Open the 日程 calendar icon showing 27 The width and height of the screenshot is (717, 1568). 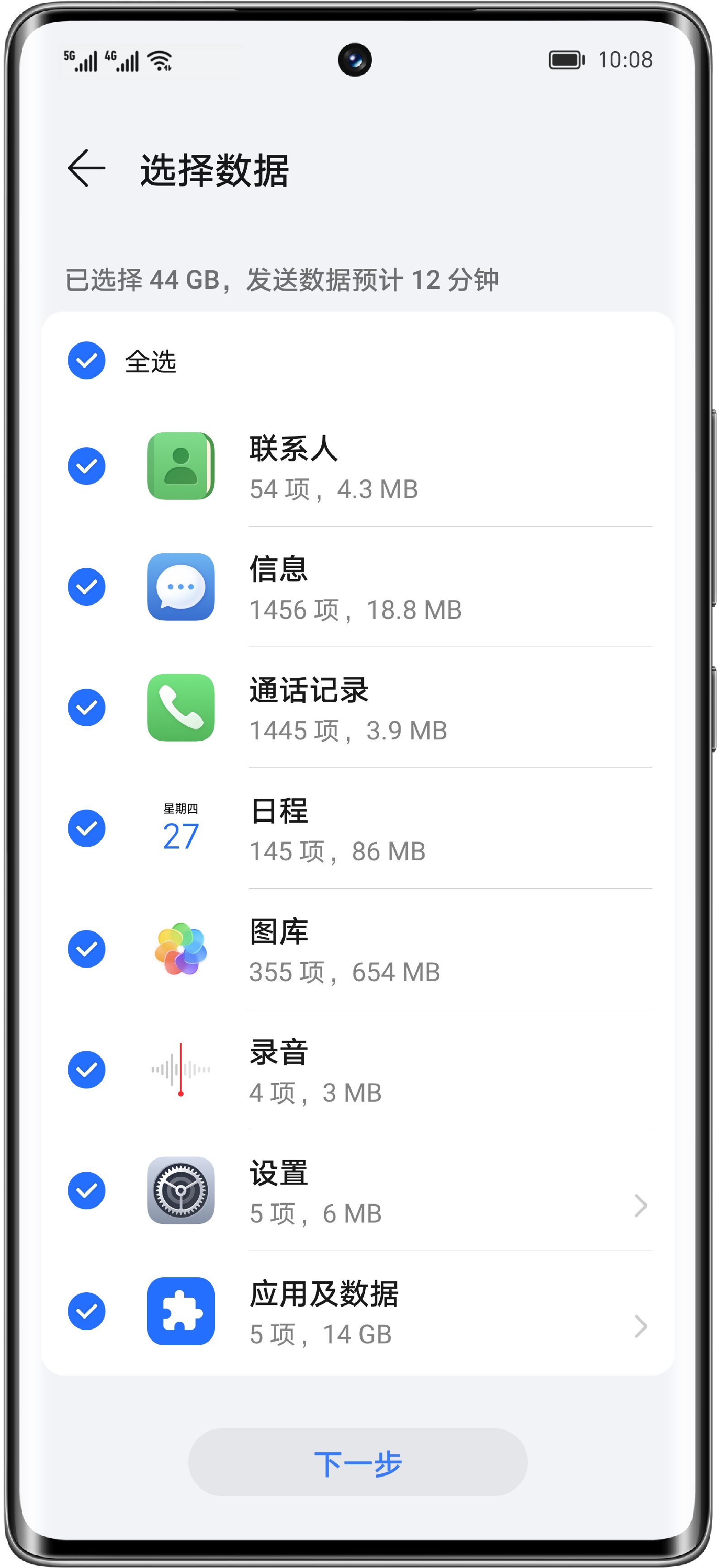click(180, 828)
